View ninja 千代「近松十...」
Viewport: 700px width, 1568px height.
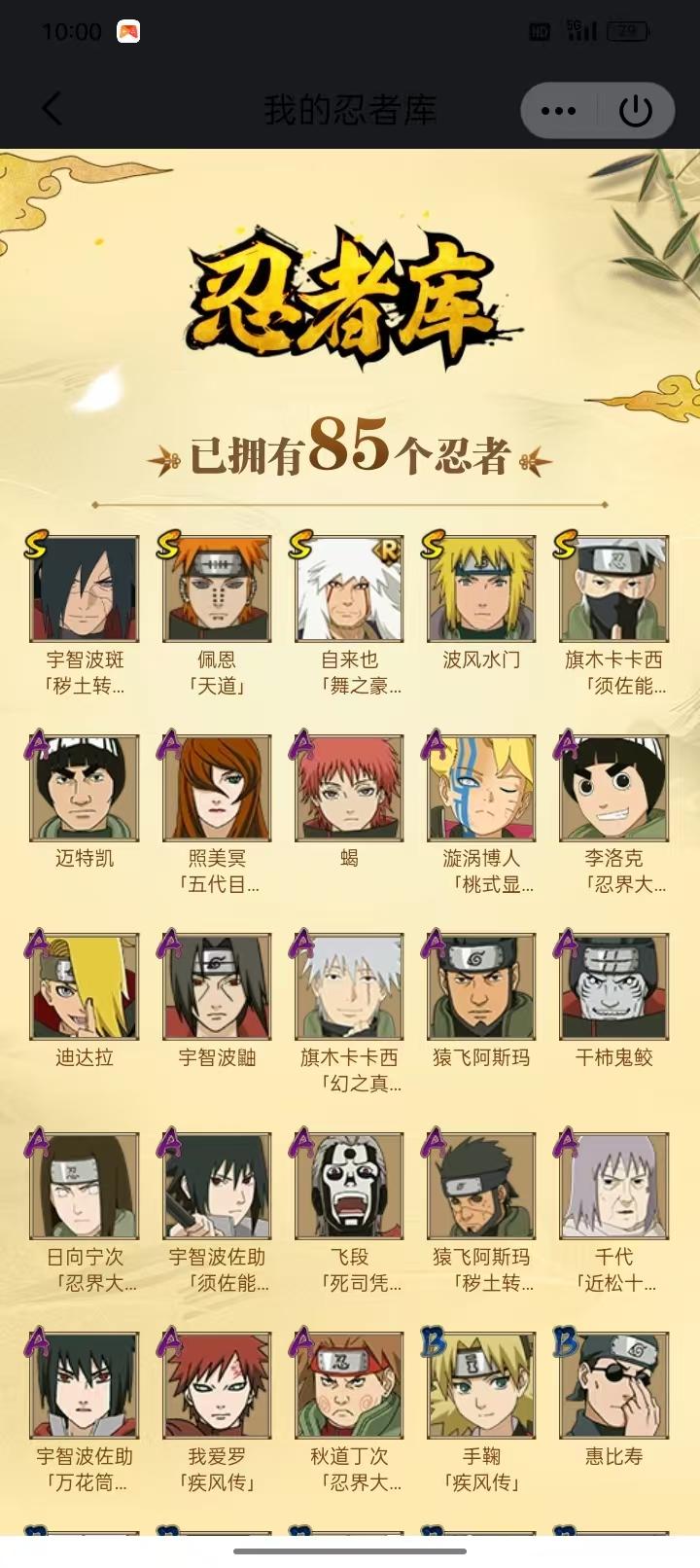click(613, 1186)
